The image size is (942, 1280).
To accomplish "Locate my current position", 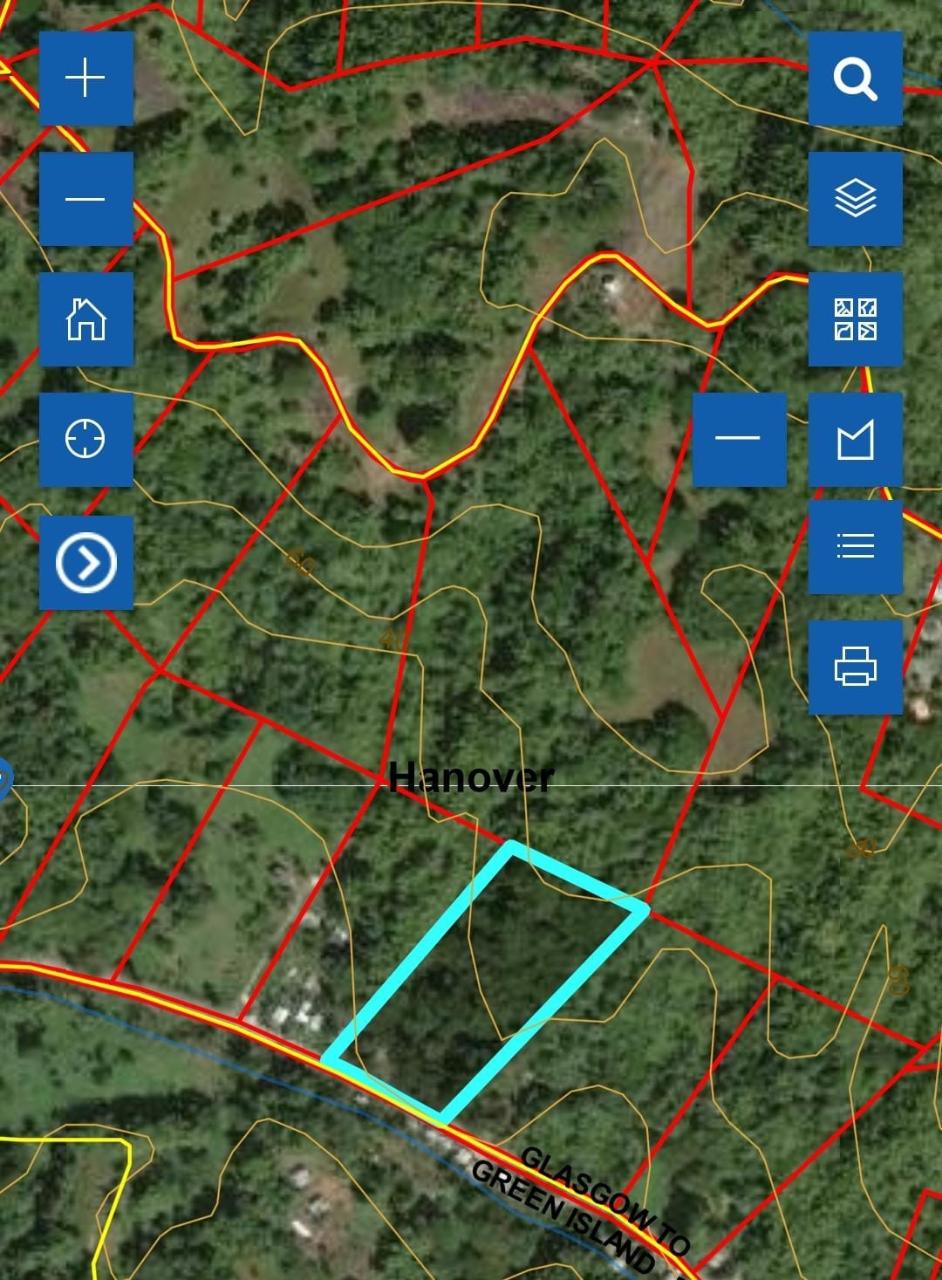I will [86, 440].
